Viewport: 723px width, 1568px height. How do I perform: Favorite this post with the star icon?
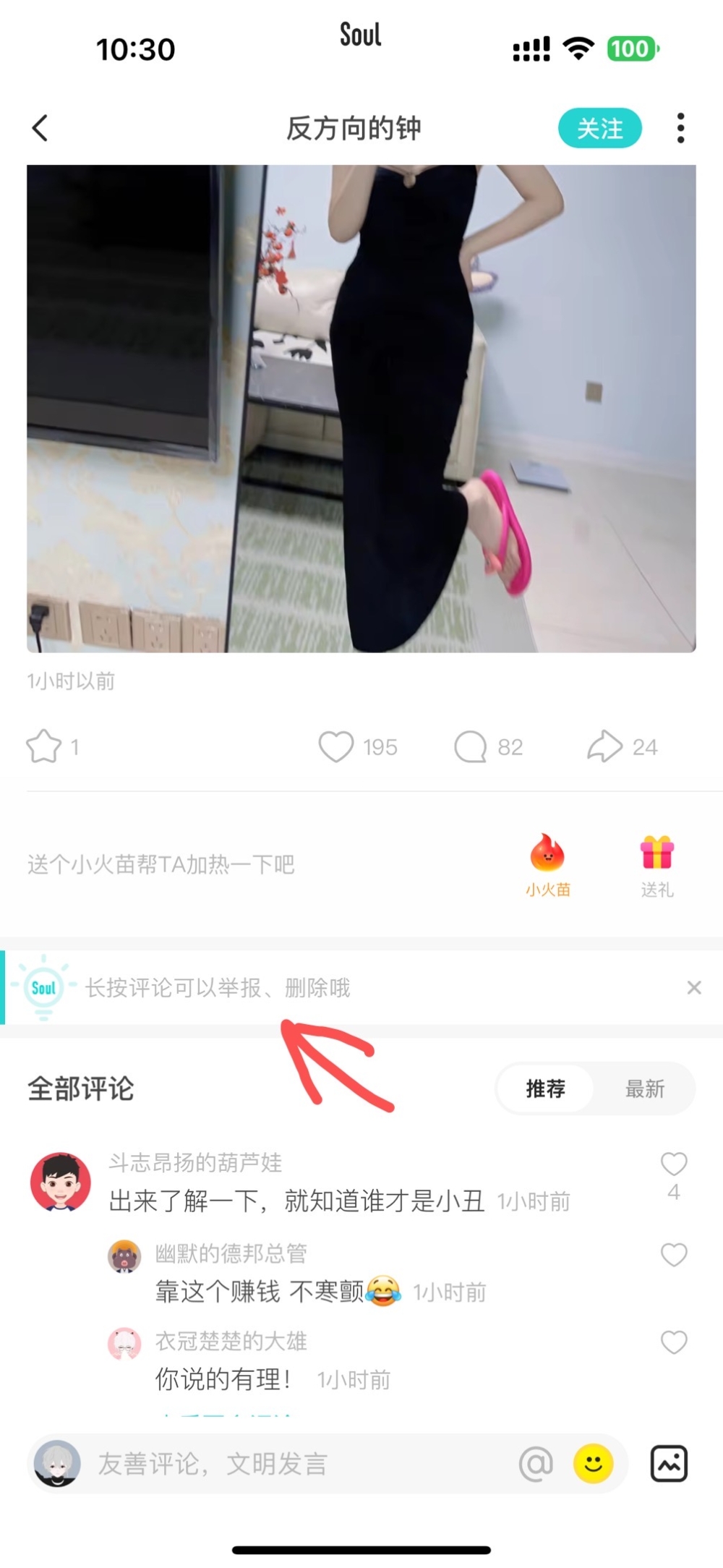(44, 746)
